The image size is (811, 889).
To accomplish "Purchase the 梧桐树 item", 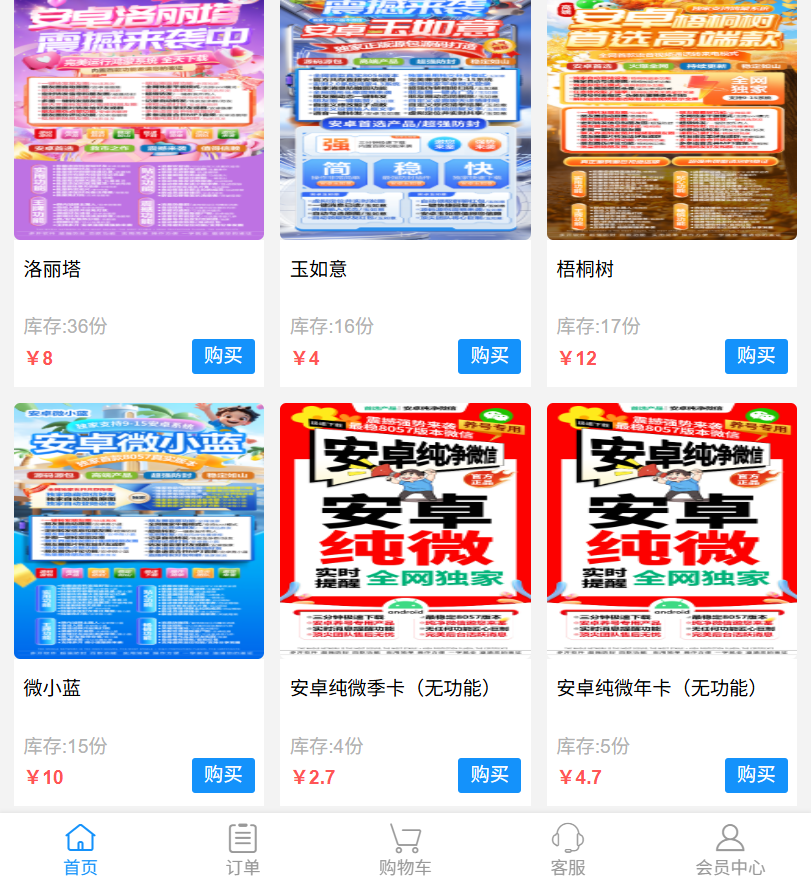I will coord(756,356).
